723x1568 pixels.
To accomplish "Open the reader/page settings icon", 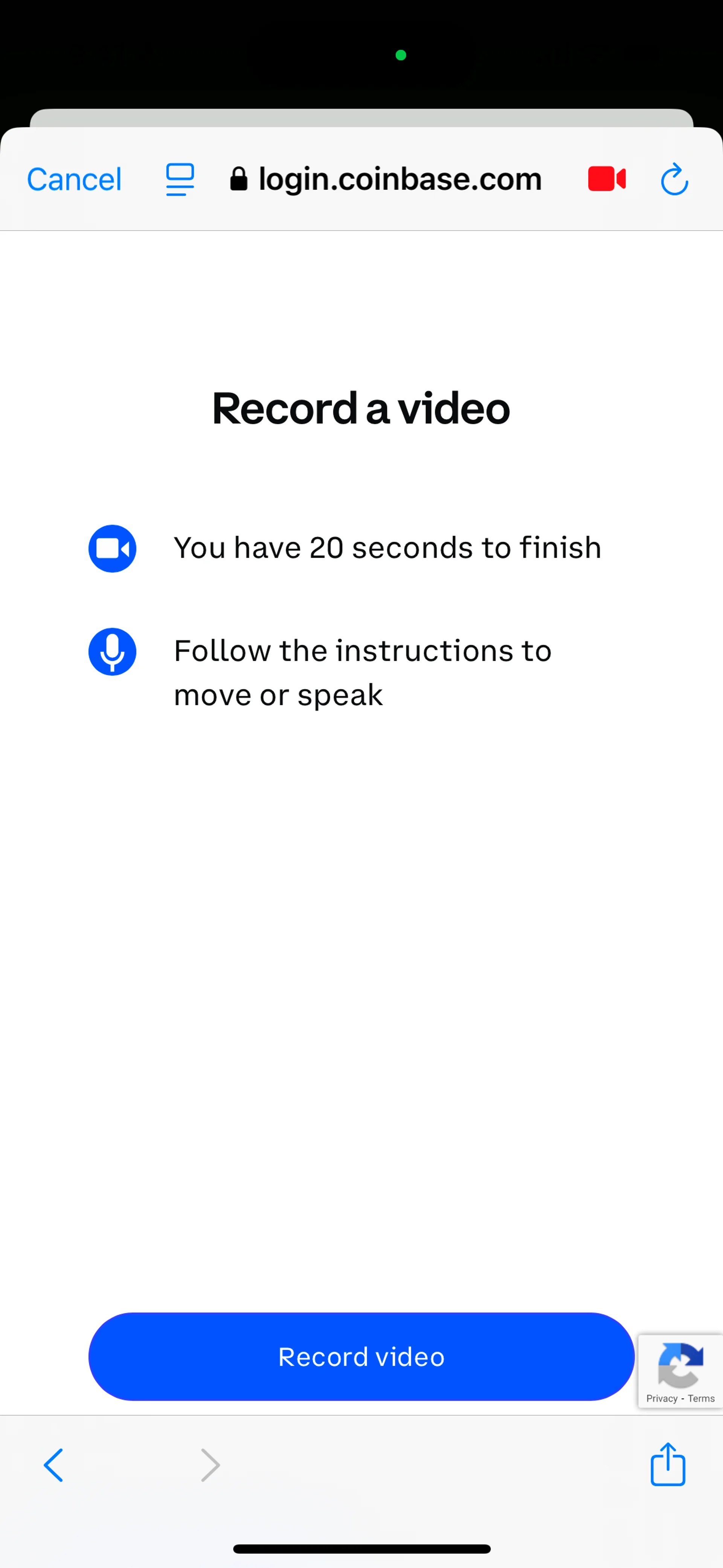I will click(180, 180).
